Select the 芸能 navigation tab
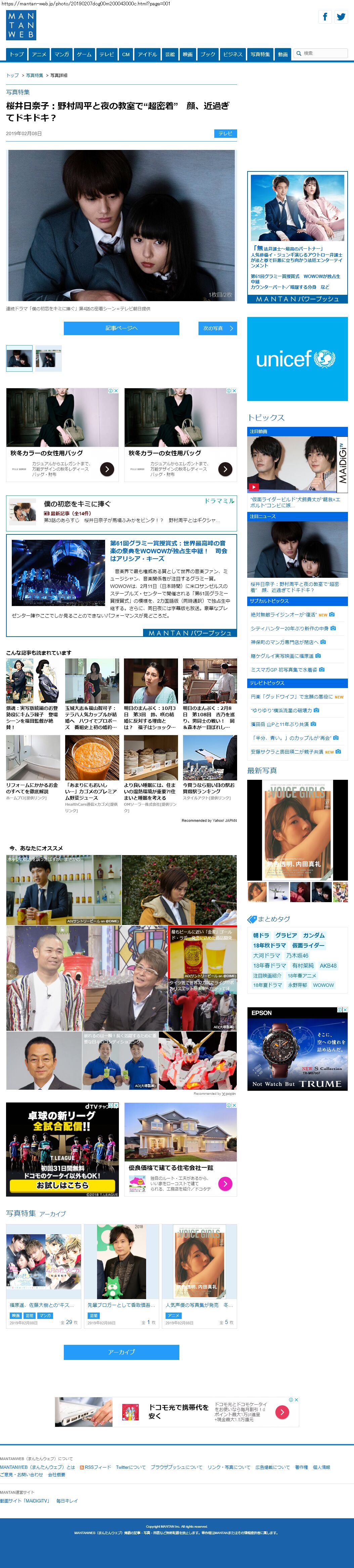This screenshot has width=354, height=1568. [170, 54]
